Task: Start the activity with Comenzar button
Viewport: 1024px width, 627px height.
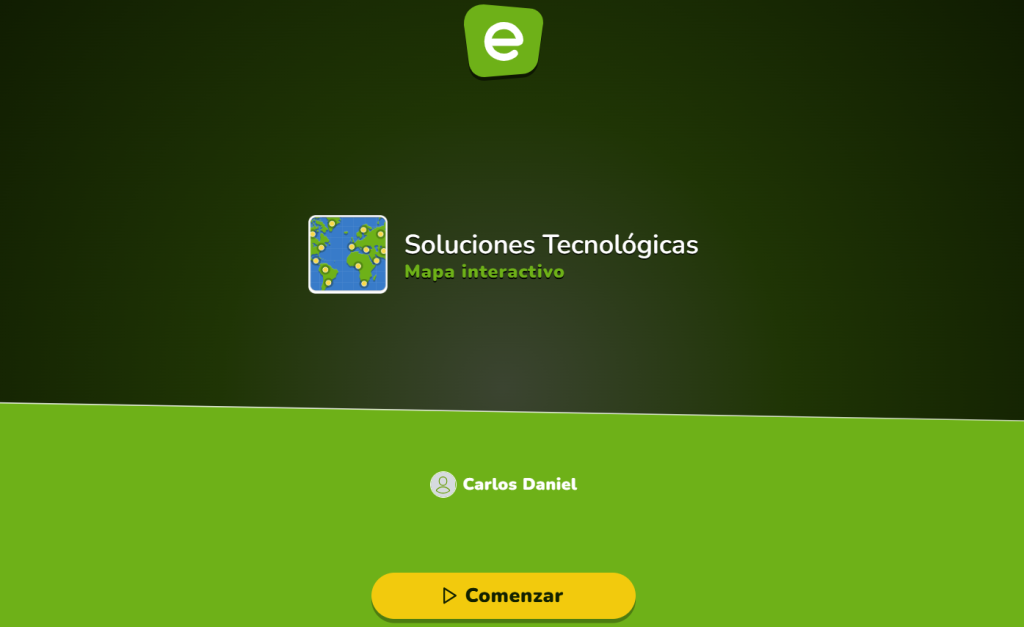Action: click(x=503, y=596)
